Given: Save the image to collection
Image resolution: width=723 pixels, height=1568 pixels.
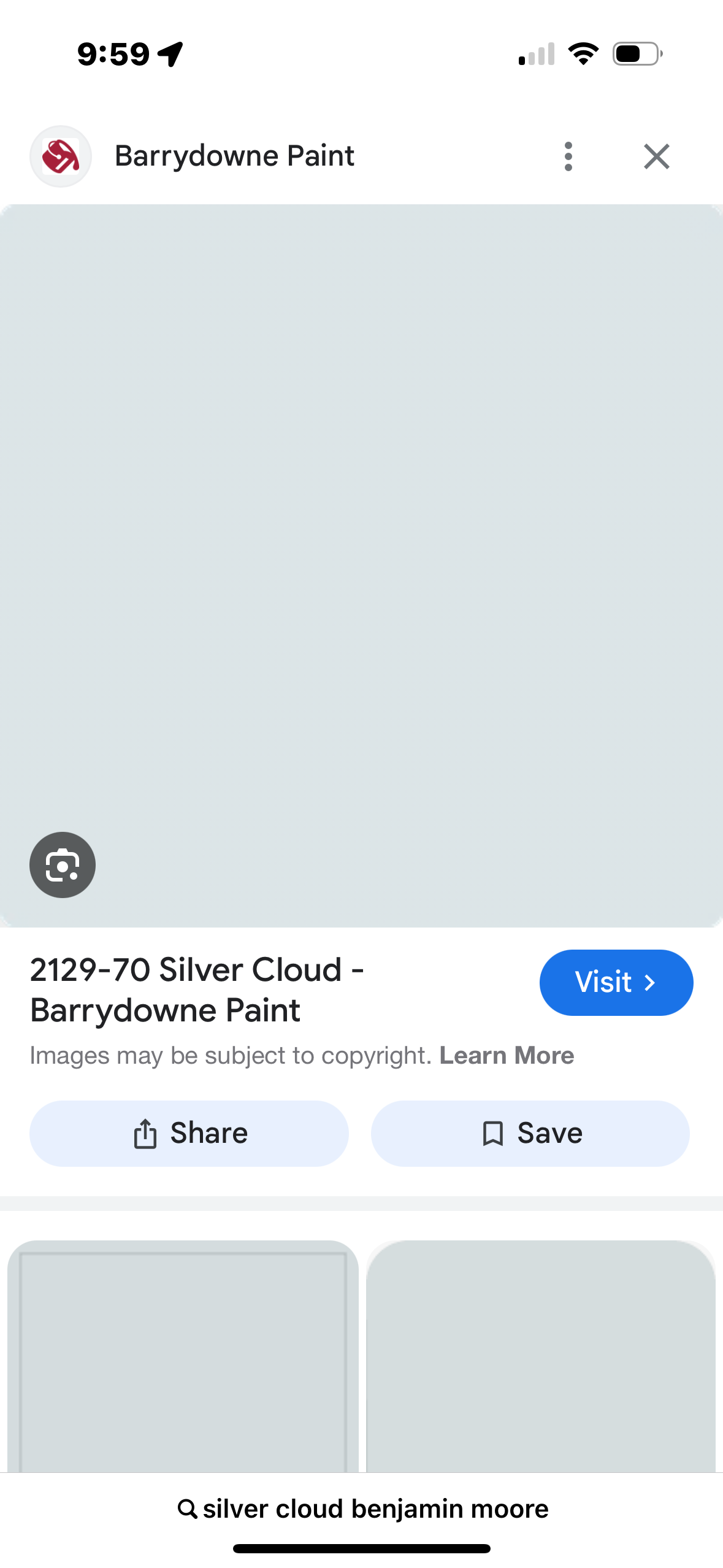Looking at the screenshot, I should 530,1134.
